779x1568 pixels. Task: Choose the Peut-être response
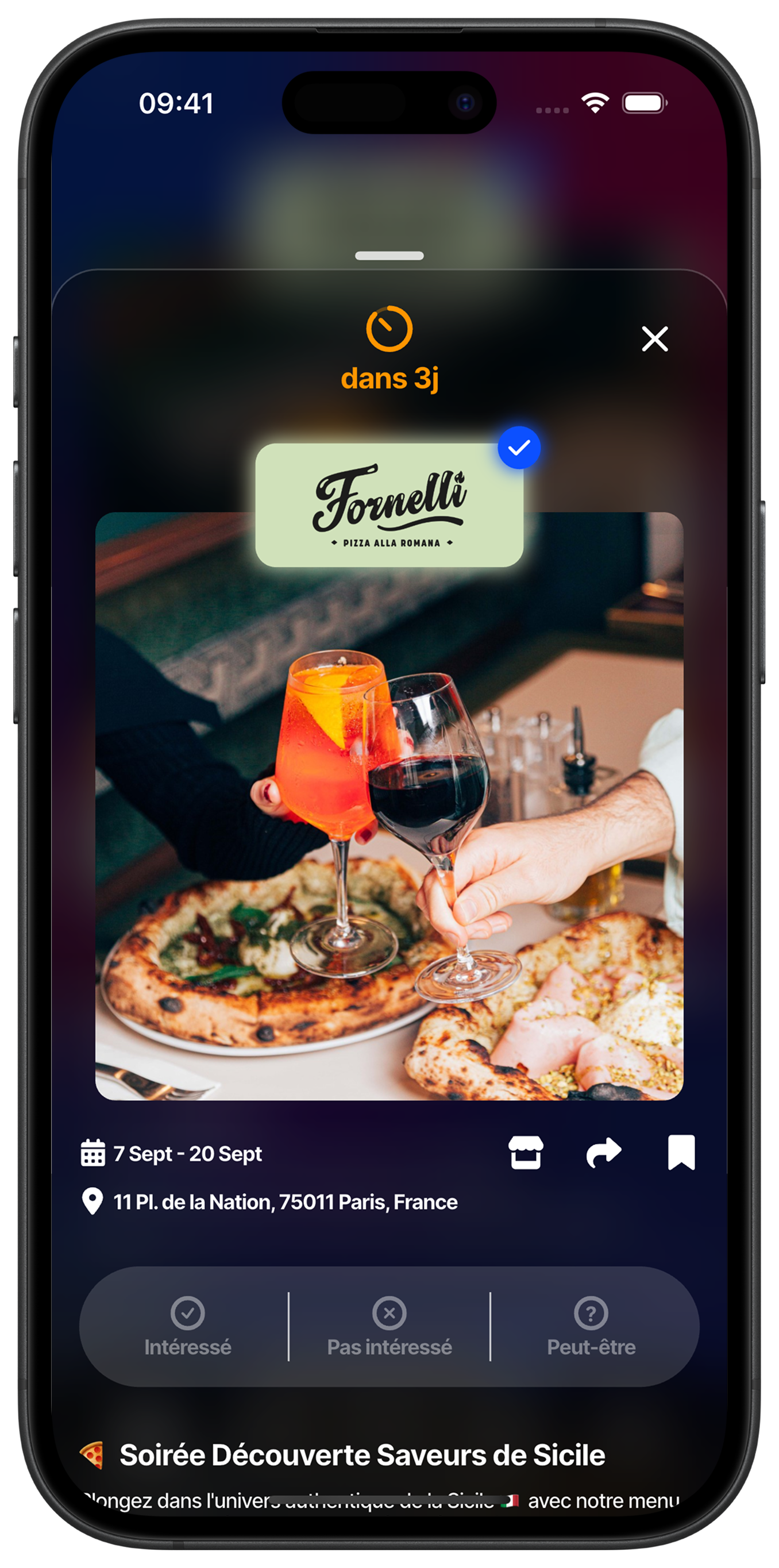(591, 1327)
